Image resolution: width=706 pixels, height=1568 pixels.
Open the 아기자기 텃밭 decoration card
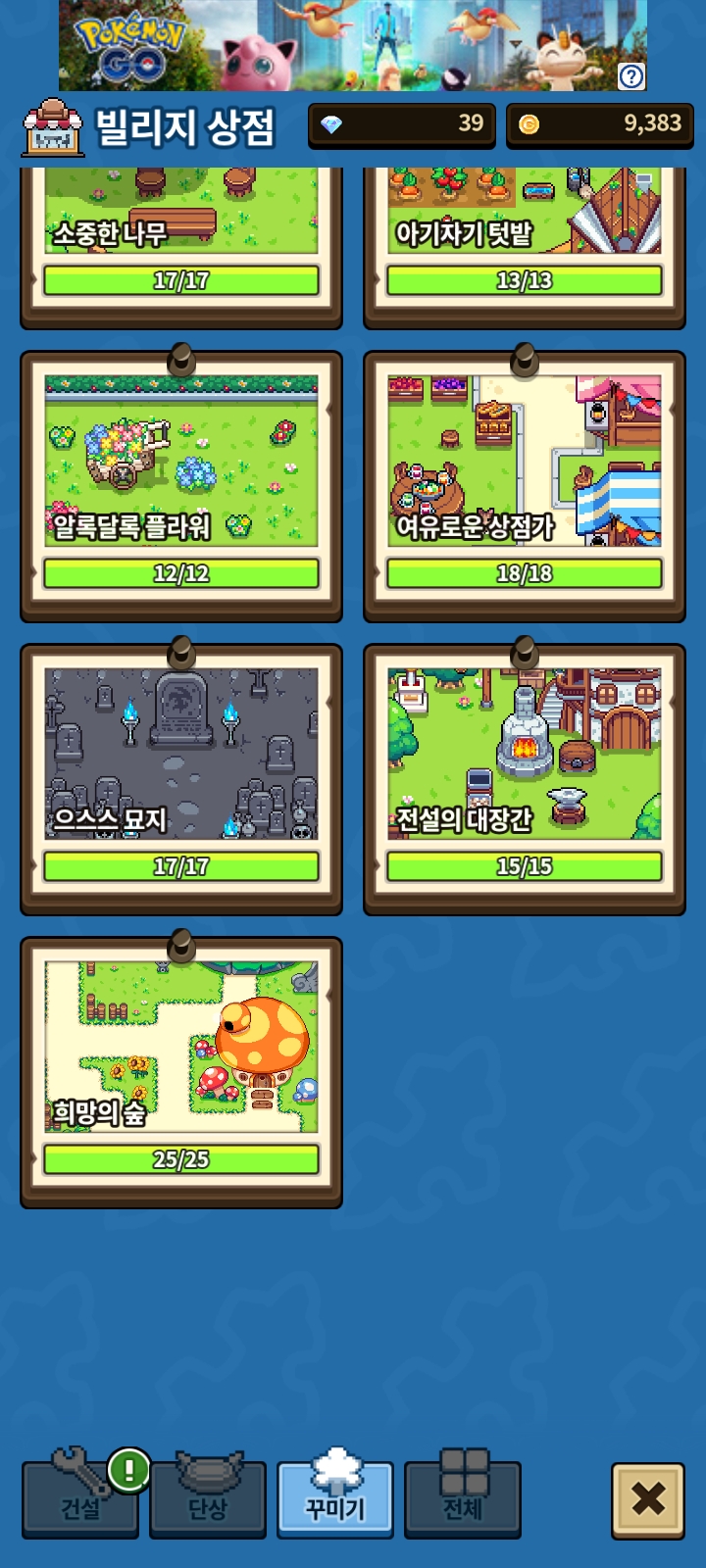pos(525,235)
